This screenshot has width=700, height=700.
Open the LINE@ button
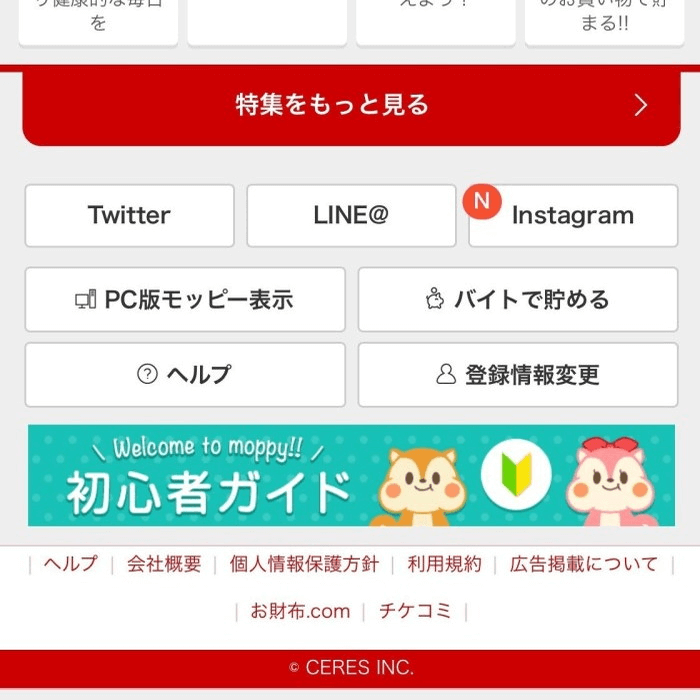(351, 215)
